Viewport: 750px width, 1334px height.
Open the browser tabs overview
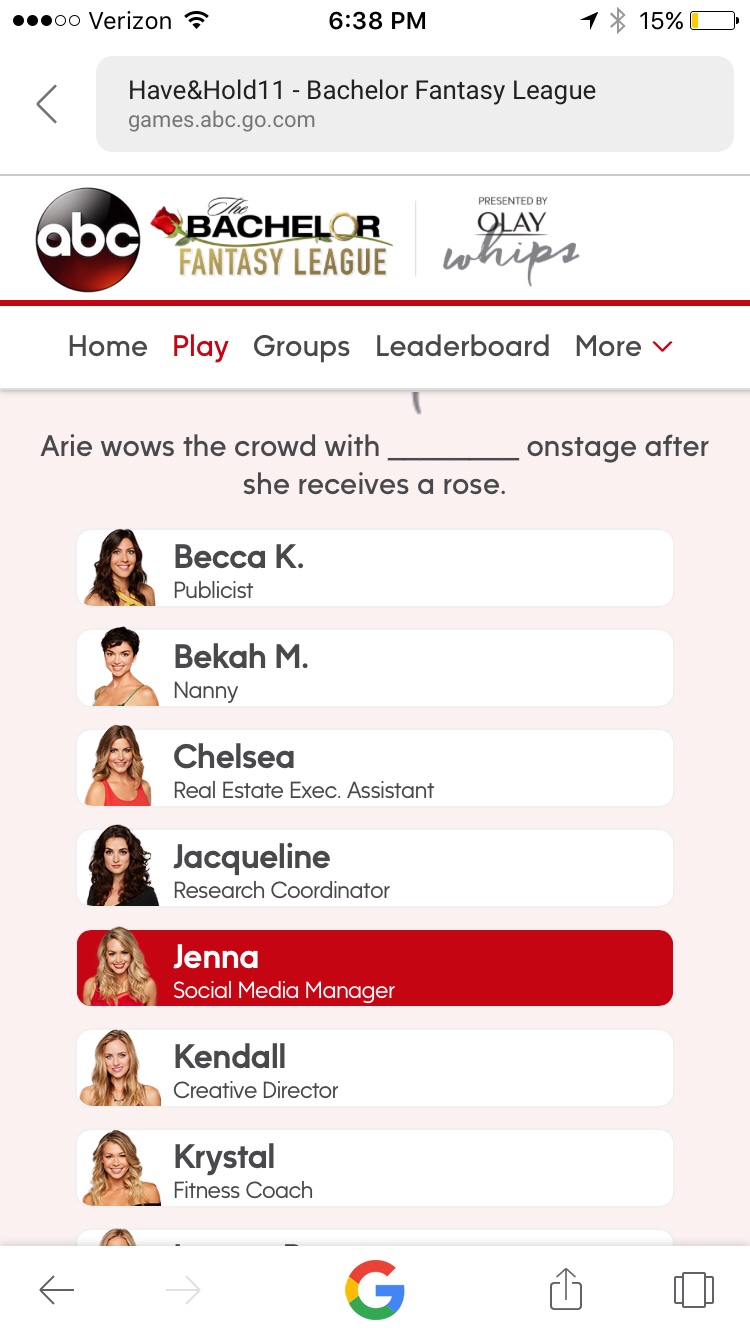click(693, 1289)
